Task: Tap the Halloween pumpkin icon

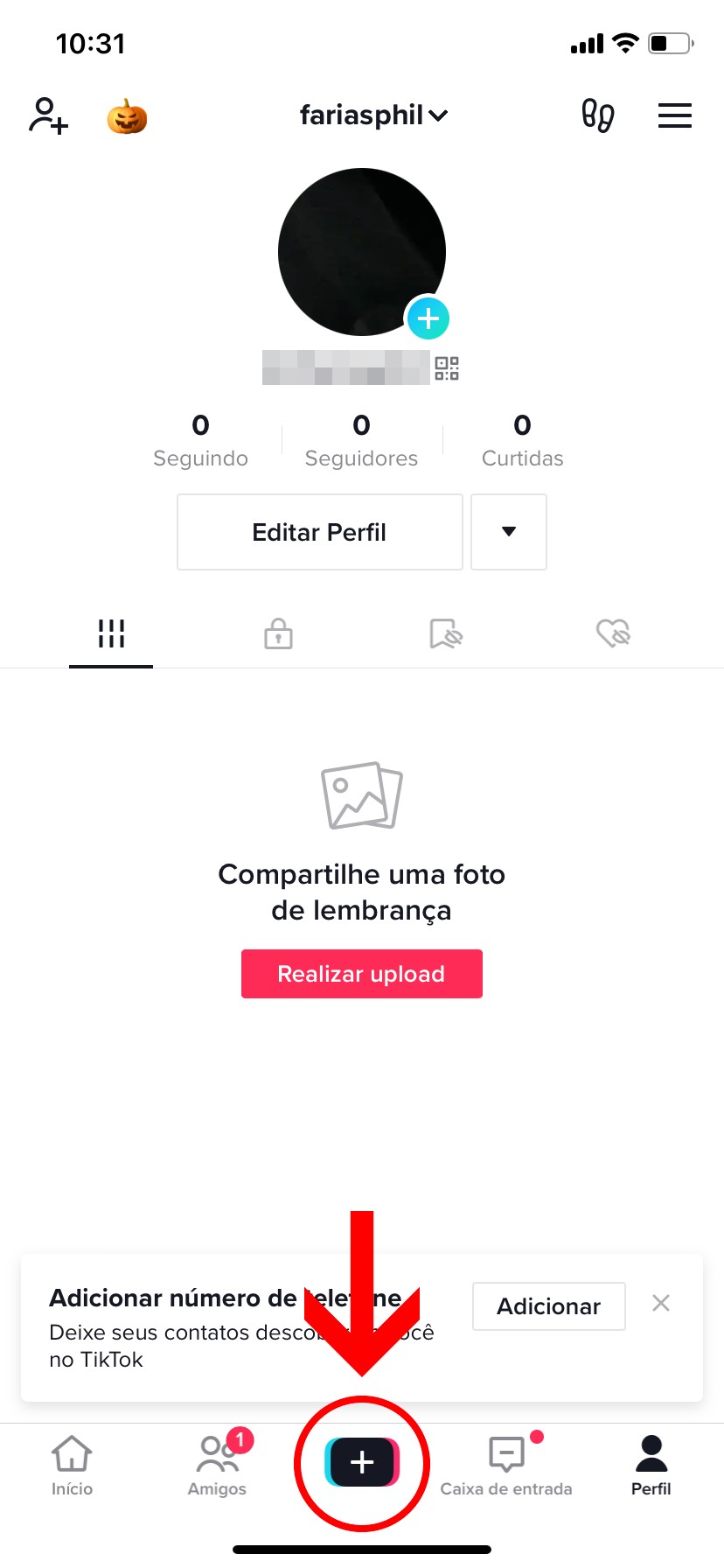Action: [127, 116]
